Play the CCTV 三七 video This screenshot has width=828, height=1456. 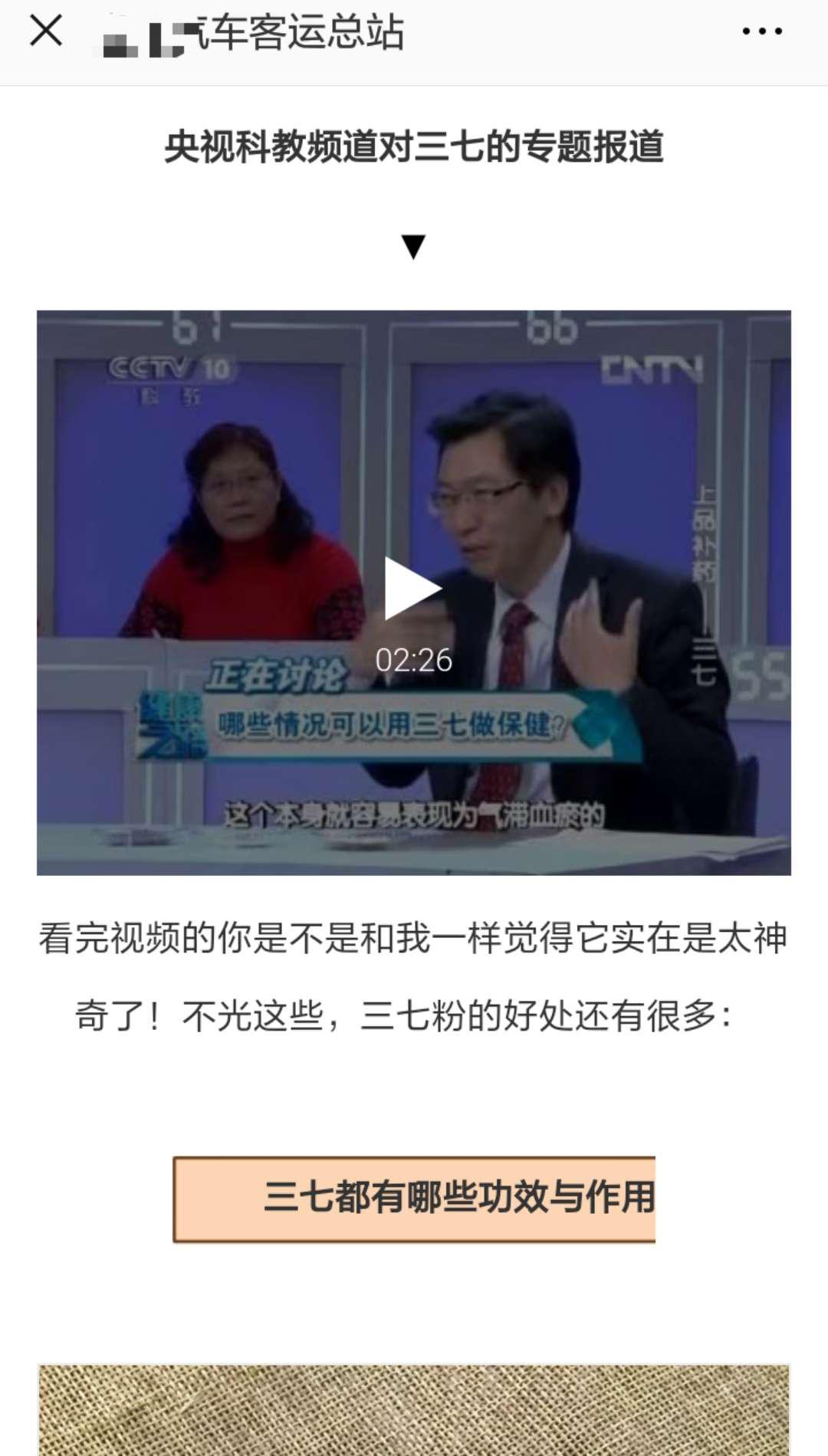click(x=412, y=589)
